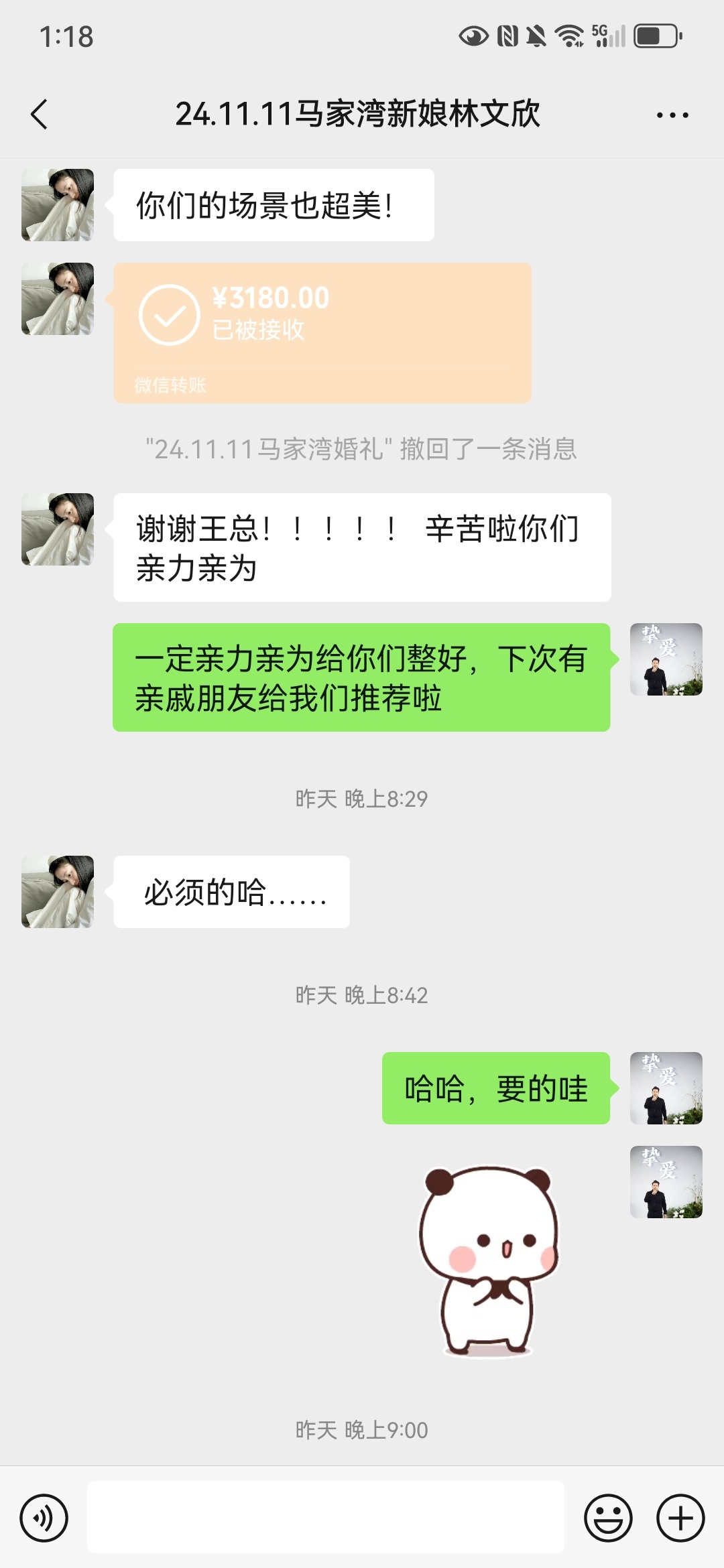The image size is (724, 1568).
Task: View my profile avatar beside 哈哈，要的哇
Action: (666, 1088)
